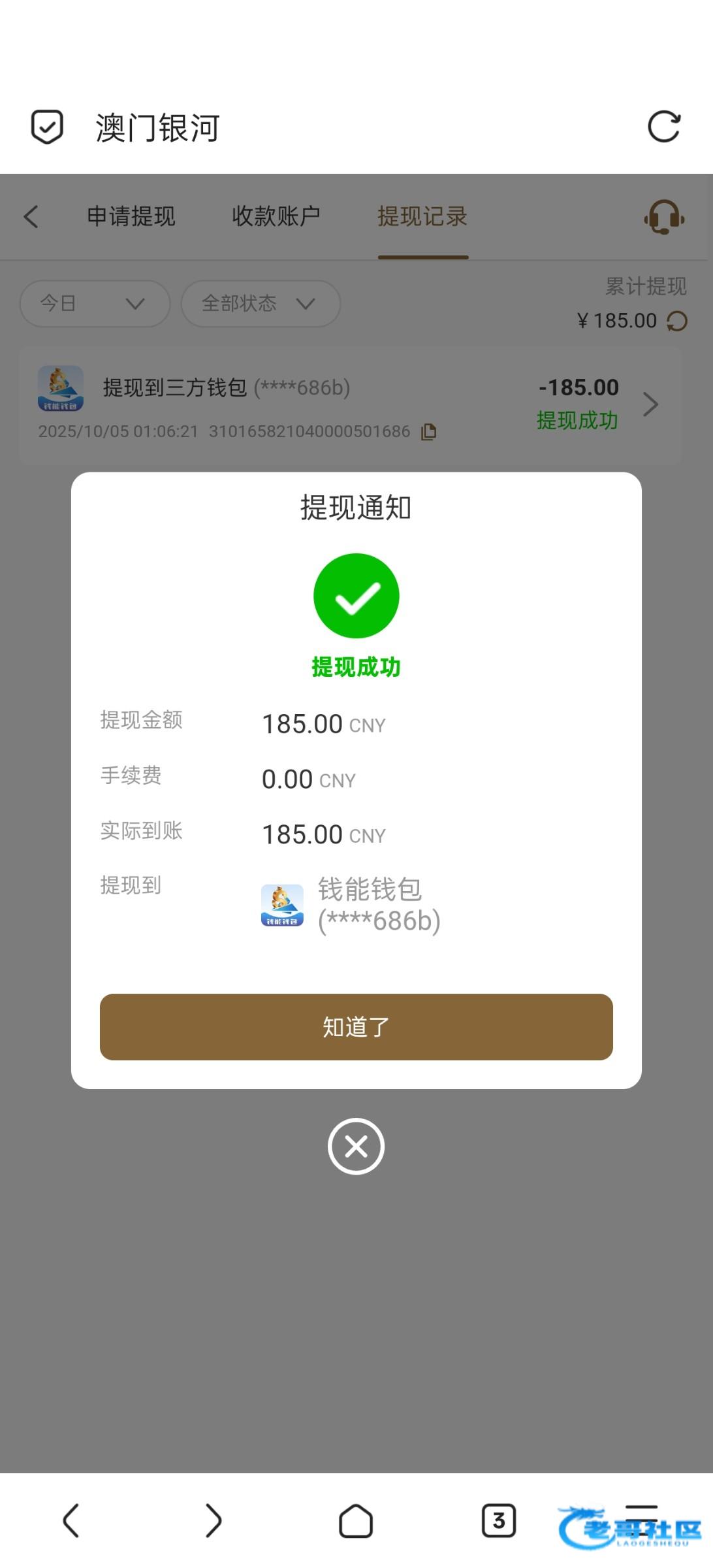
Task: Select the 提现记录 tab
Action: [x=422, y=217]
